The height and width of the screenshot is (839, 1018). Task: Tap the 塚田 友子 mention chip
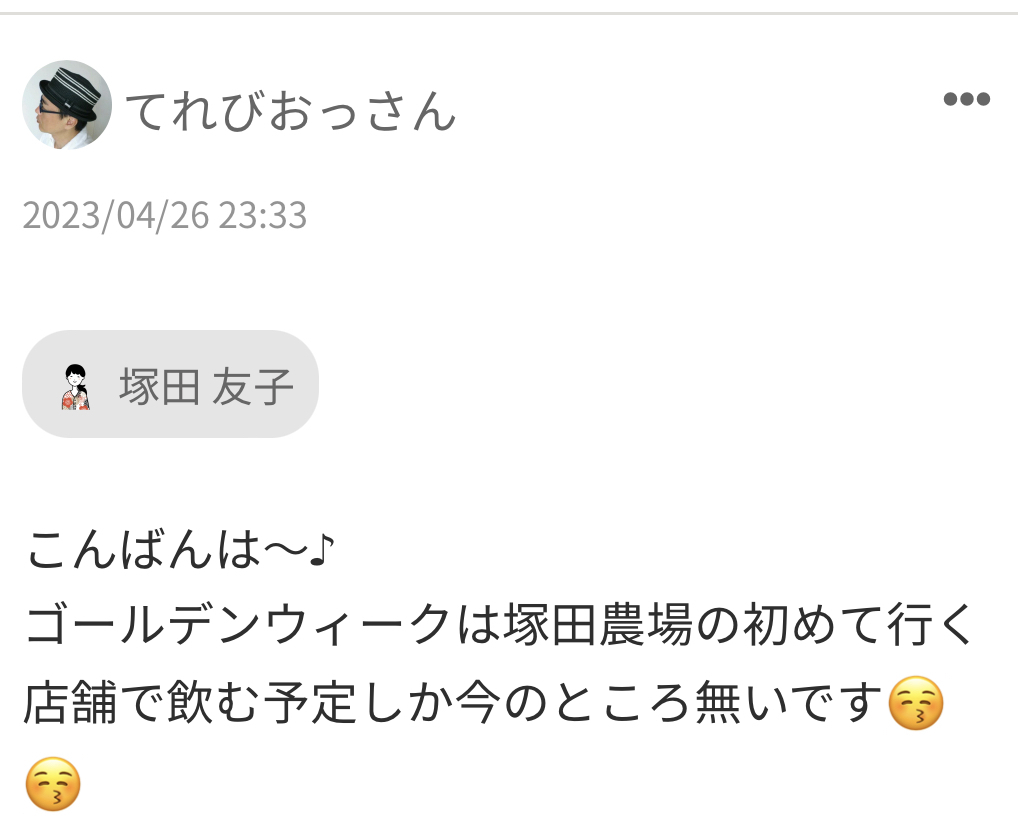[x=170, y=385]
